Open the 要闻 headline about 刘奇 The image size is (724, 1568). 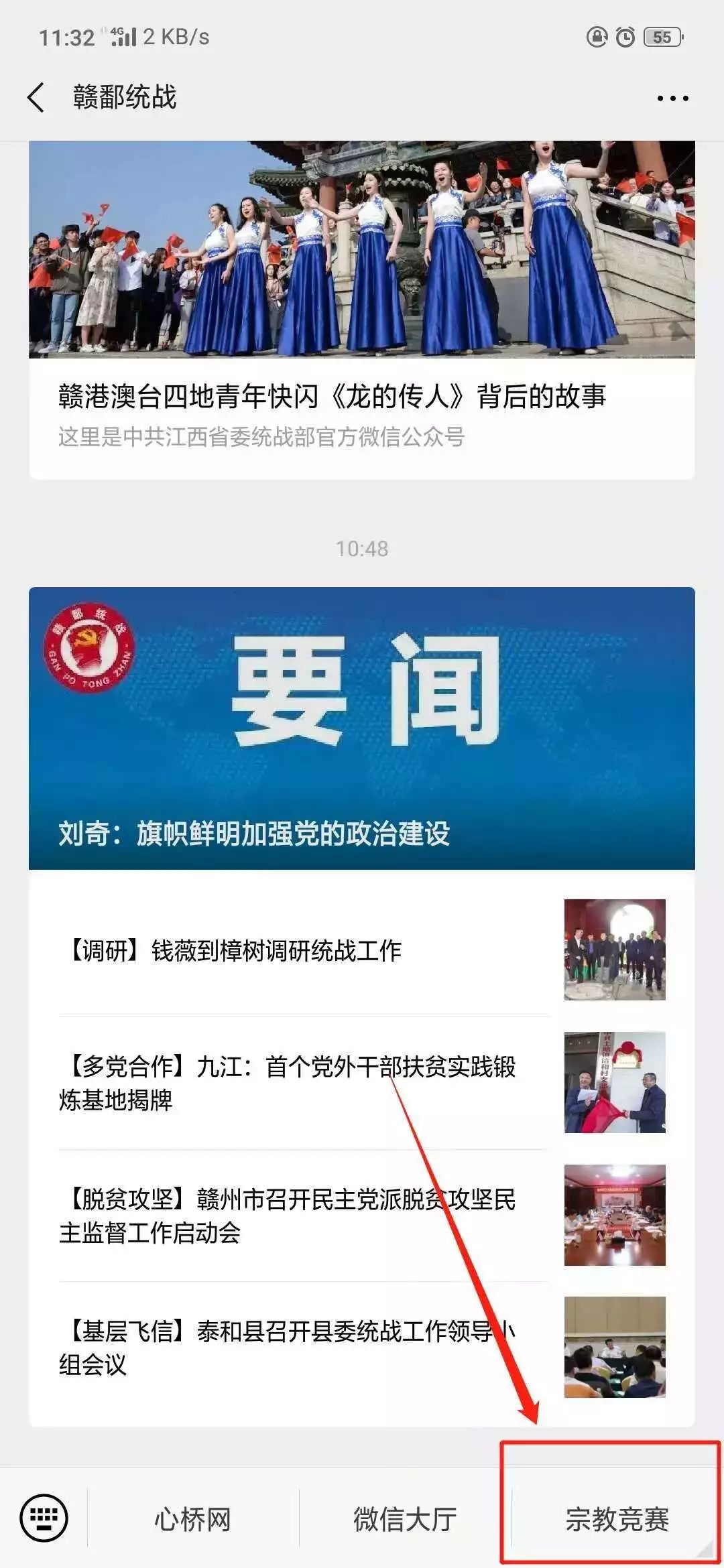362,728
